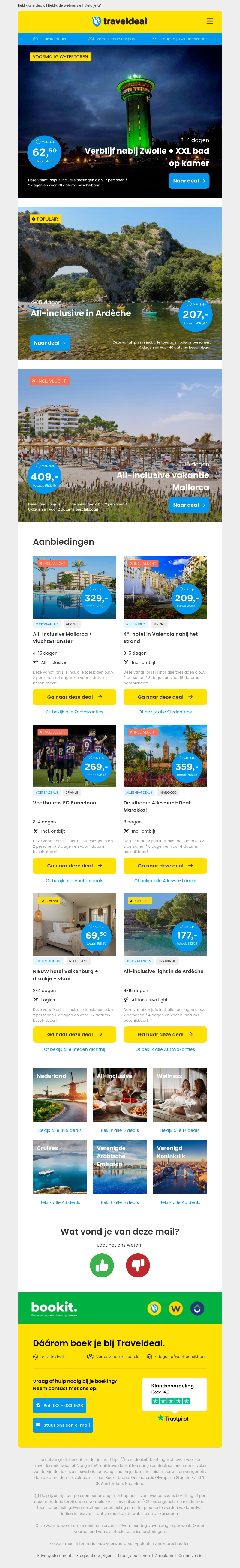Open the Nederland category tile
The width and height of the screenshot is (240, 1568).
click(x=60, y=1094)
